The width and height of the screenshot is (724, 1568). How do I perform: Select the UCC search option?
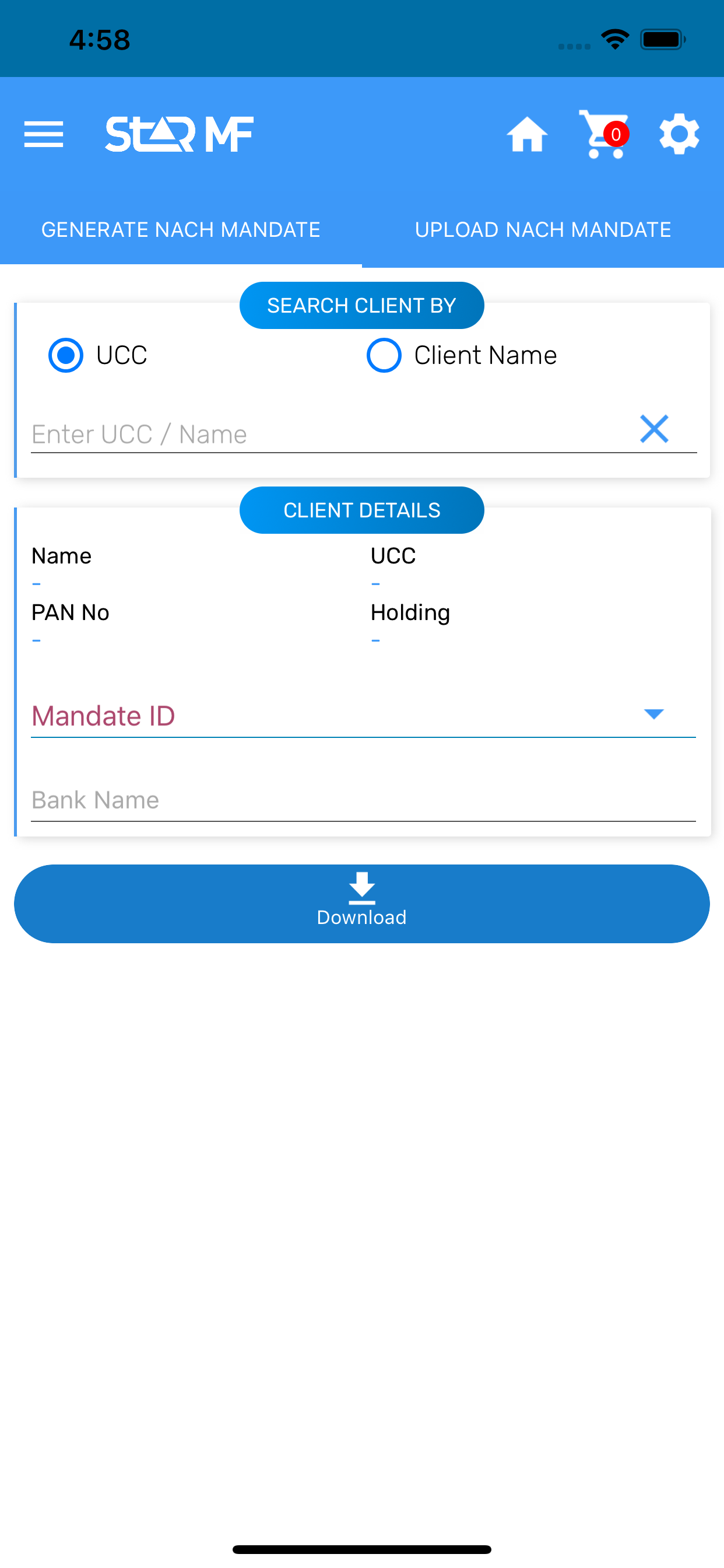[67, 356]
